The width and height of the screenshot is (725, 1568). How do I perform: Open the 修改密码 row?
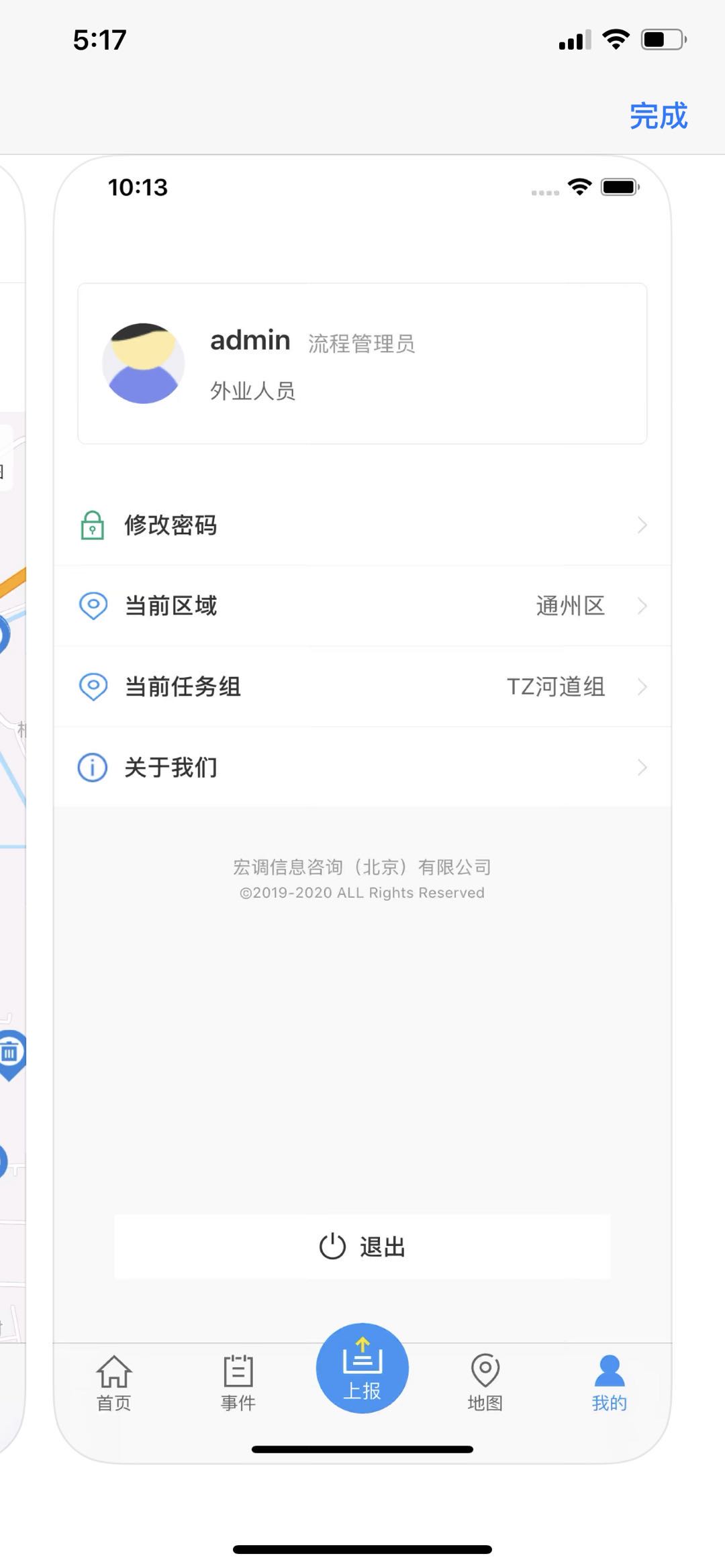point(362,525)
